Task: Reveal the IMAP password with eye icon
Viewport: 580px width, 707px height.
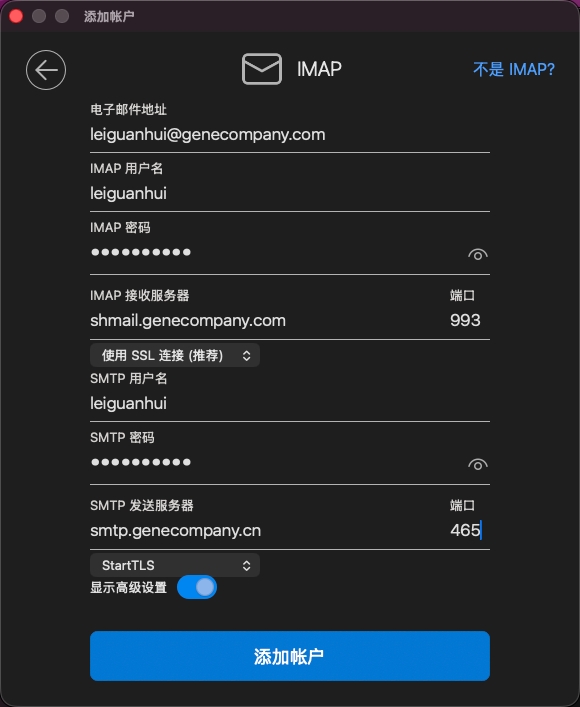Action: [478, 255]
